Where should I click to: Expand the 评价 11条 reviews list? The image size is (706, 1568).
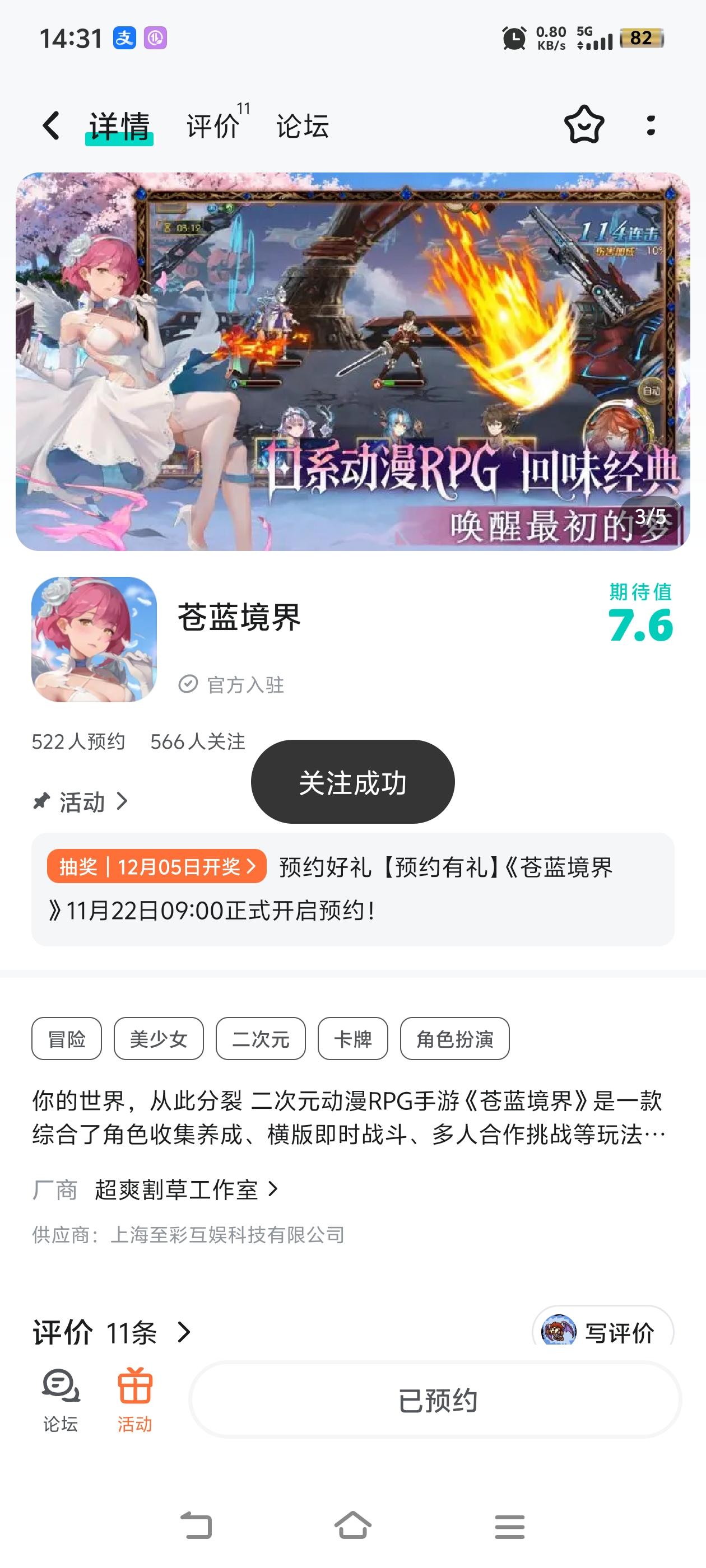tap(110, 1332)
